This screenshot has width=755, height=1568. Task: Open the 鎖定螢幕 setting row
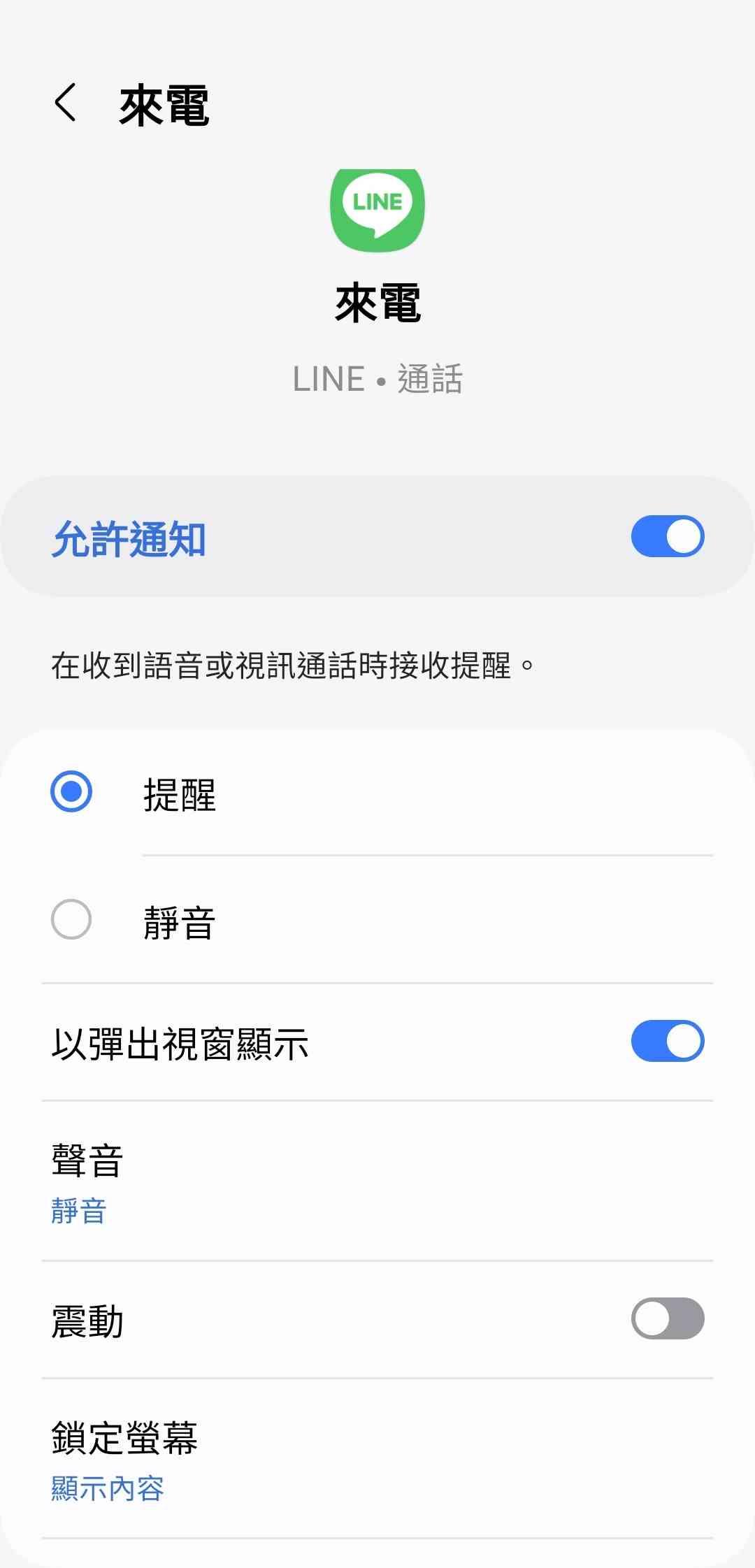tap(377, 1460)
